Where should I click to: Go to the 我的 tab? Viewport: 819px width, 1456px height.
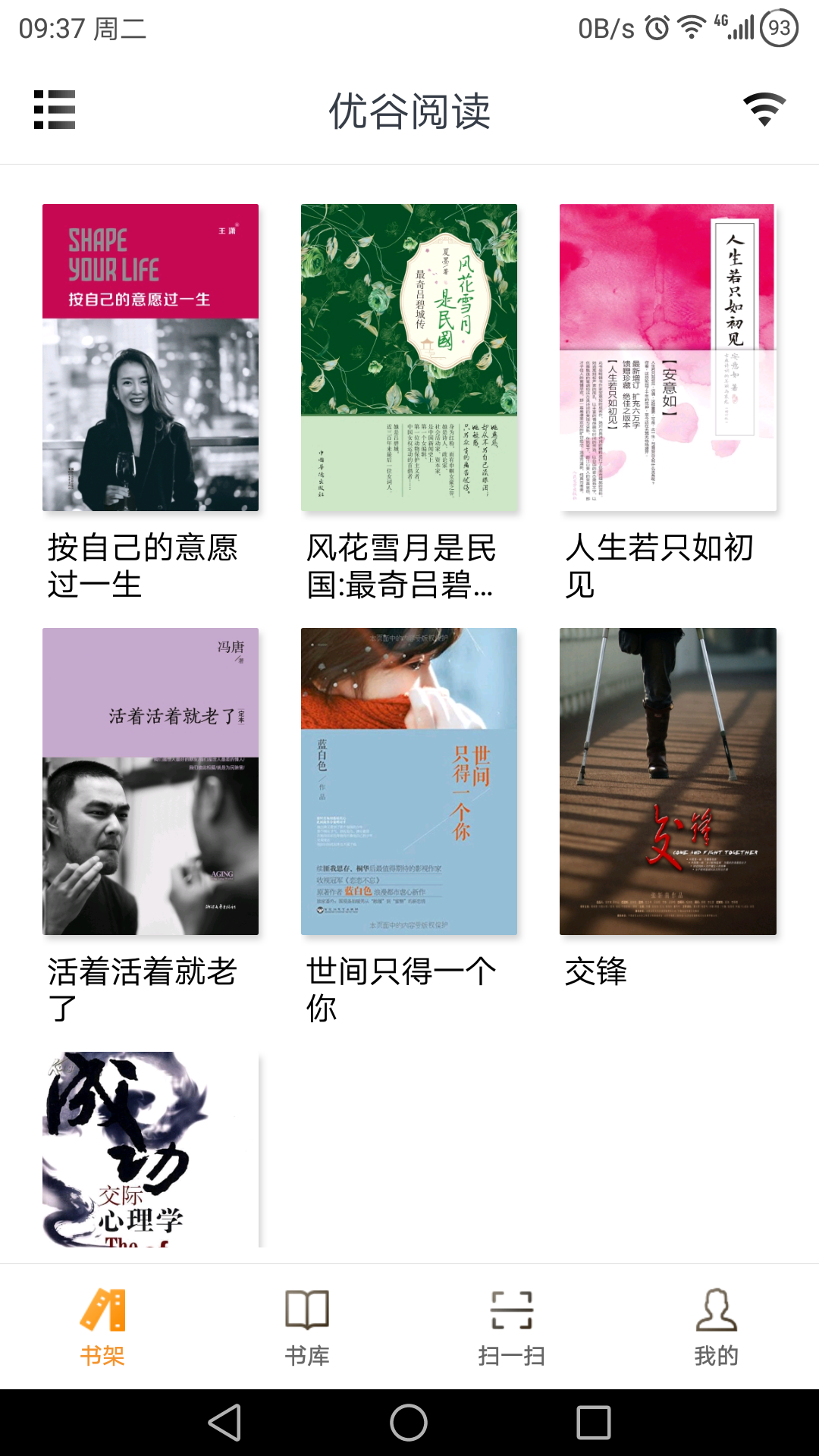pyautogui.click(x=716, y=1327)
